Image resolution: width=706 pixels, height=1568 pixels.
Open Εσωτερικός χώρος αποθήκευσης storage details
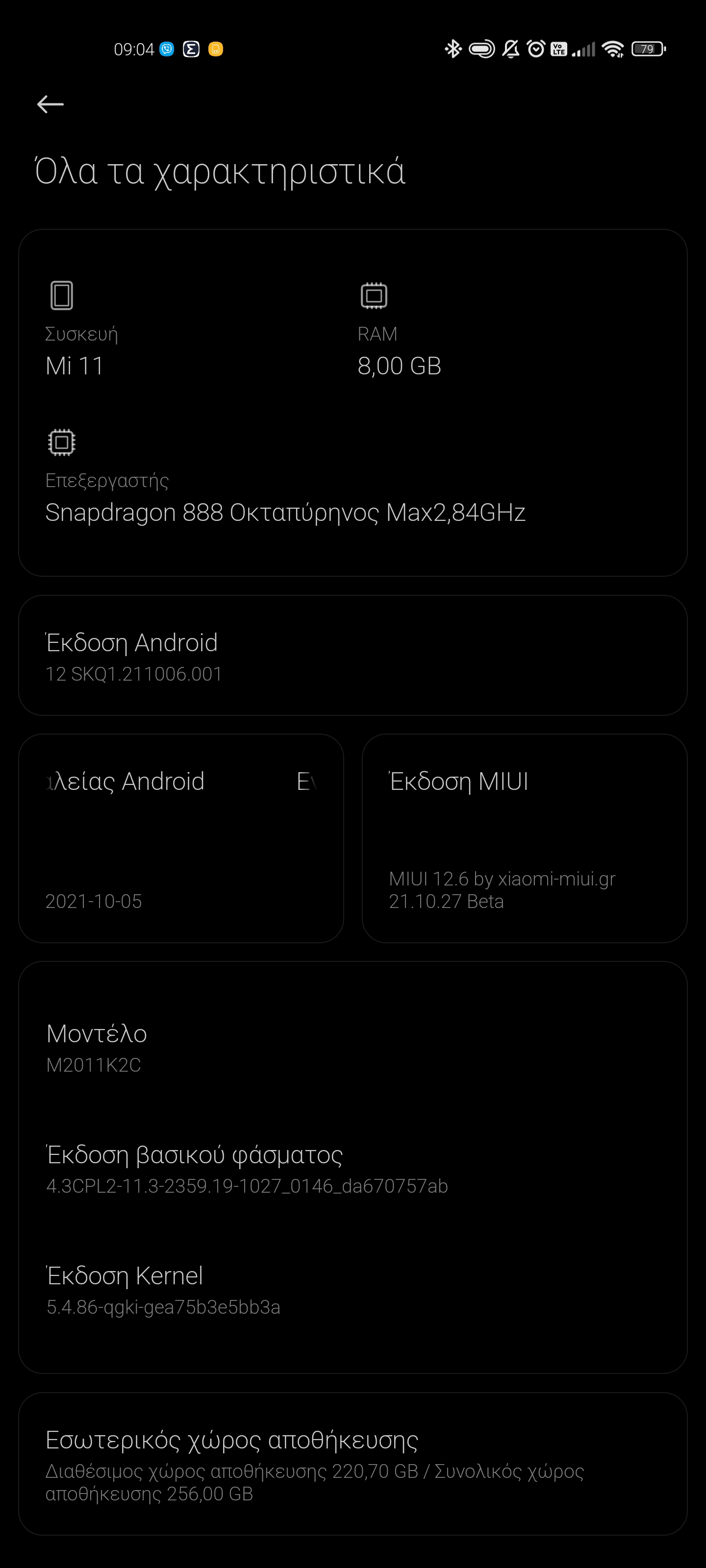click(x=353, y=1464)
